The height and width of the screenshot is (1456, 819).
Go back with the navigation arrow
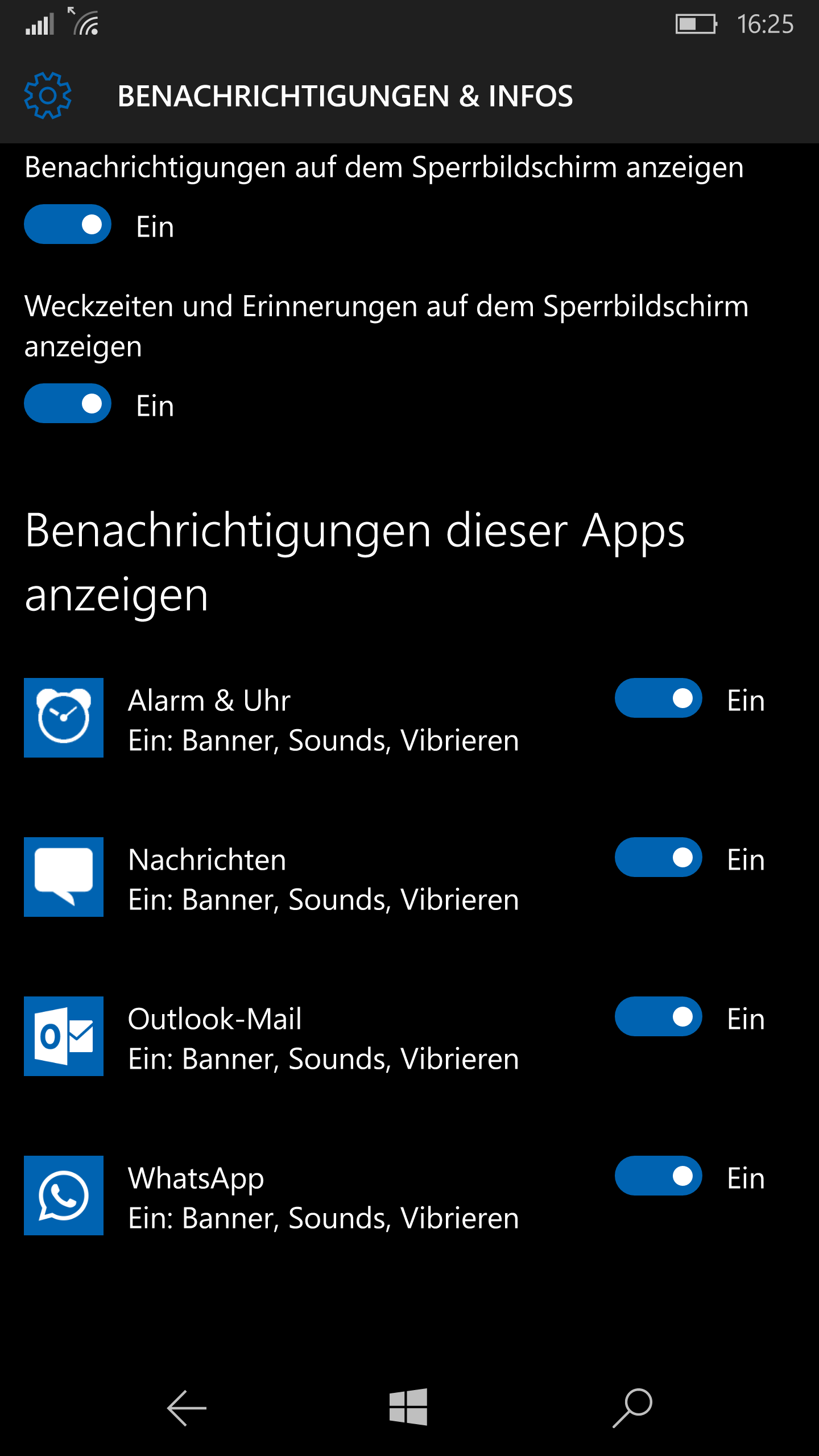[x=186, y=1408]
